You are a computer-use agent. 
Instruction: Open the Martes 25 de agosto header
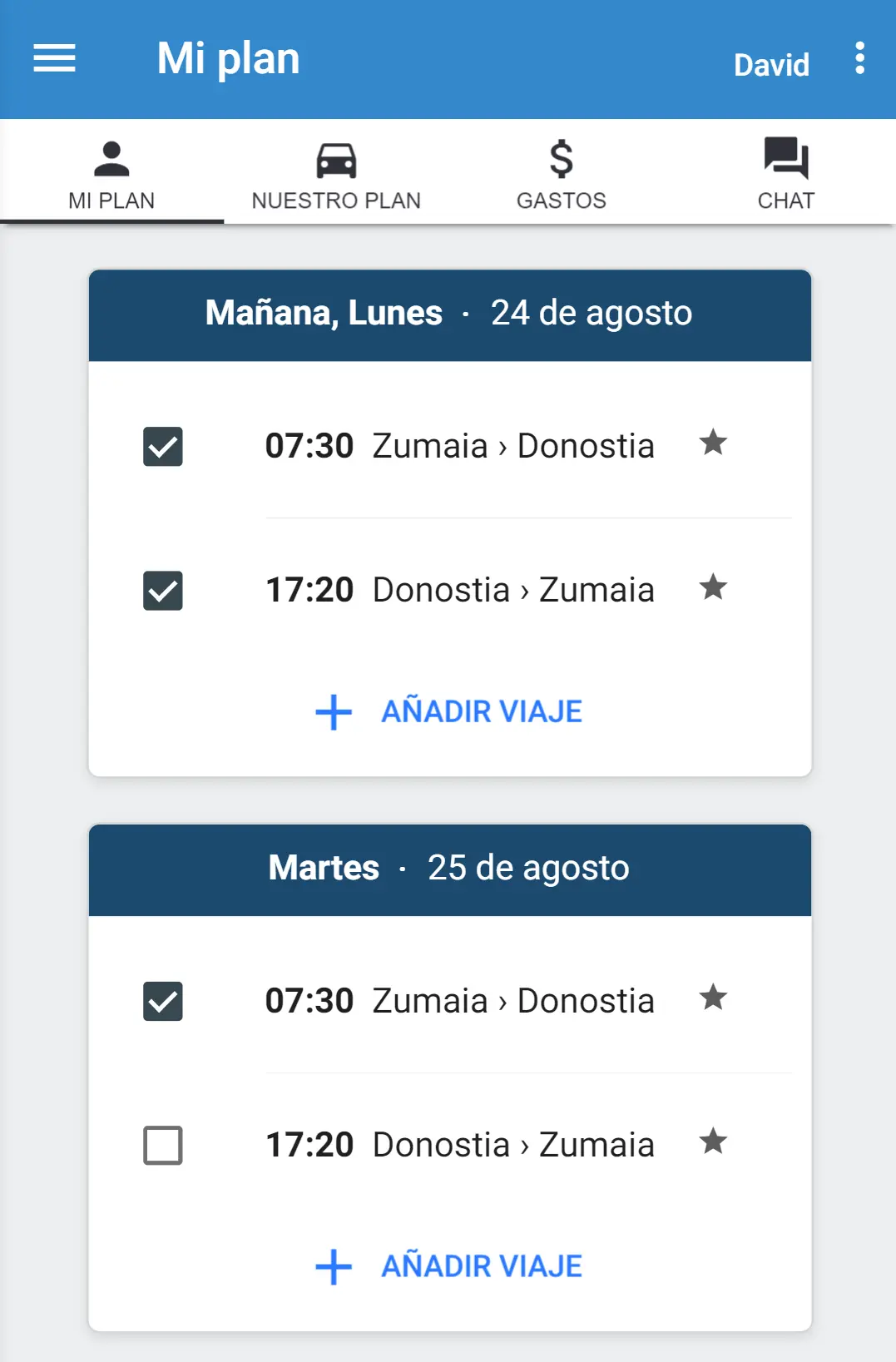pos(449,868)
